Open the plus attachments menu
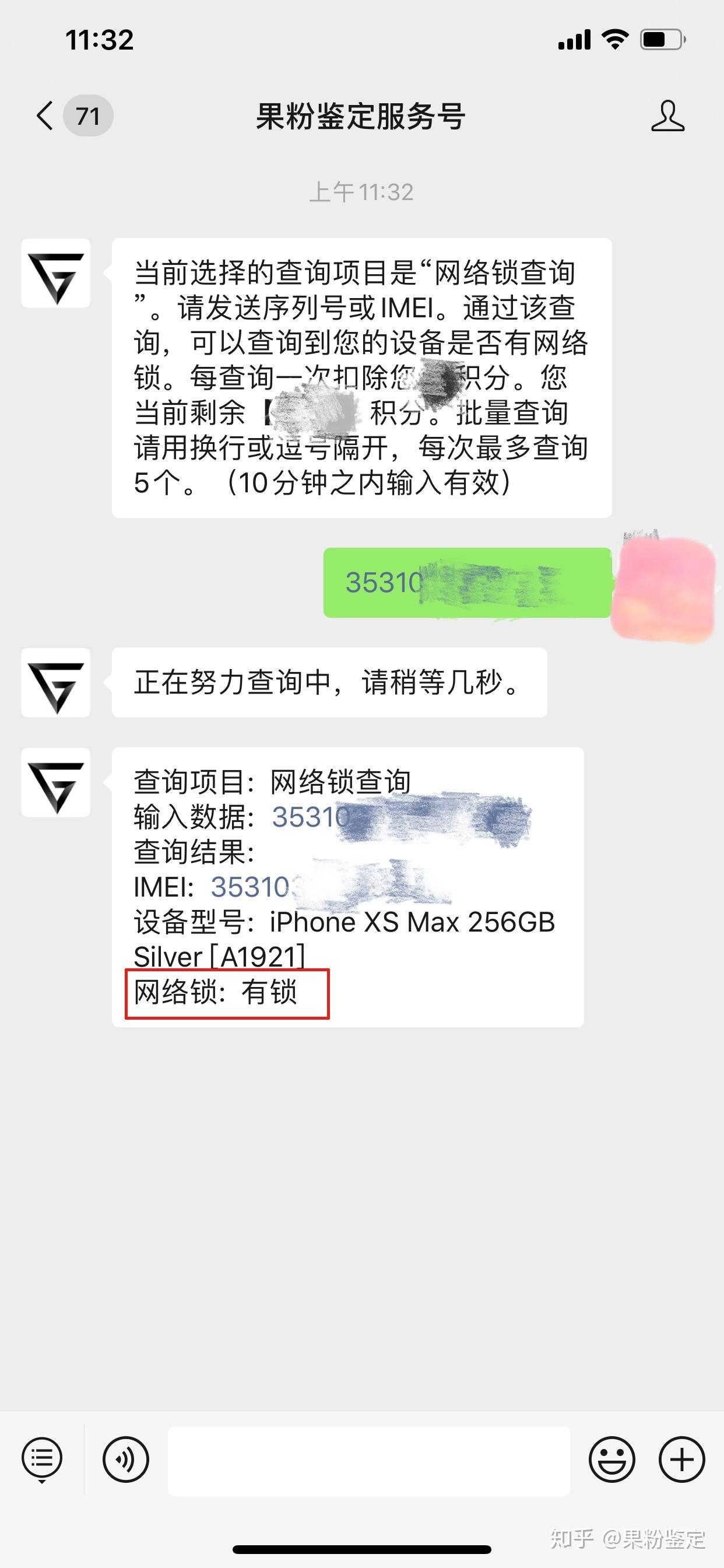 [681, 1459]
